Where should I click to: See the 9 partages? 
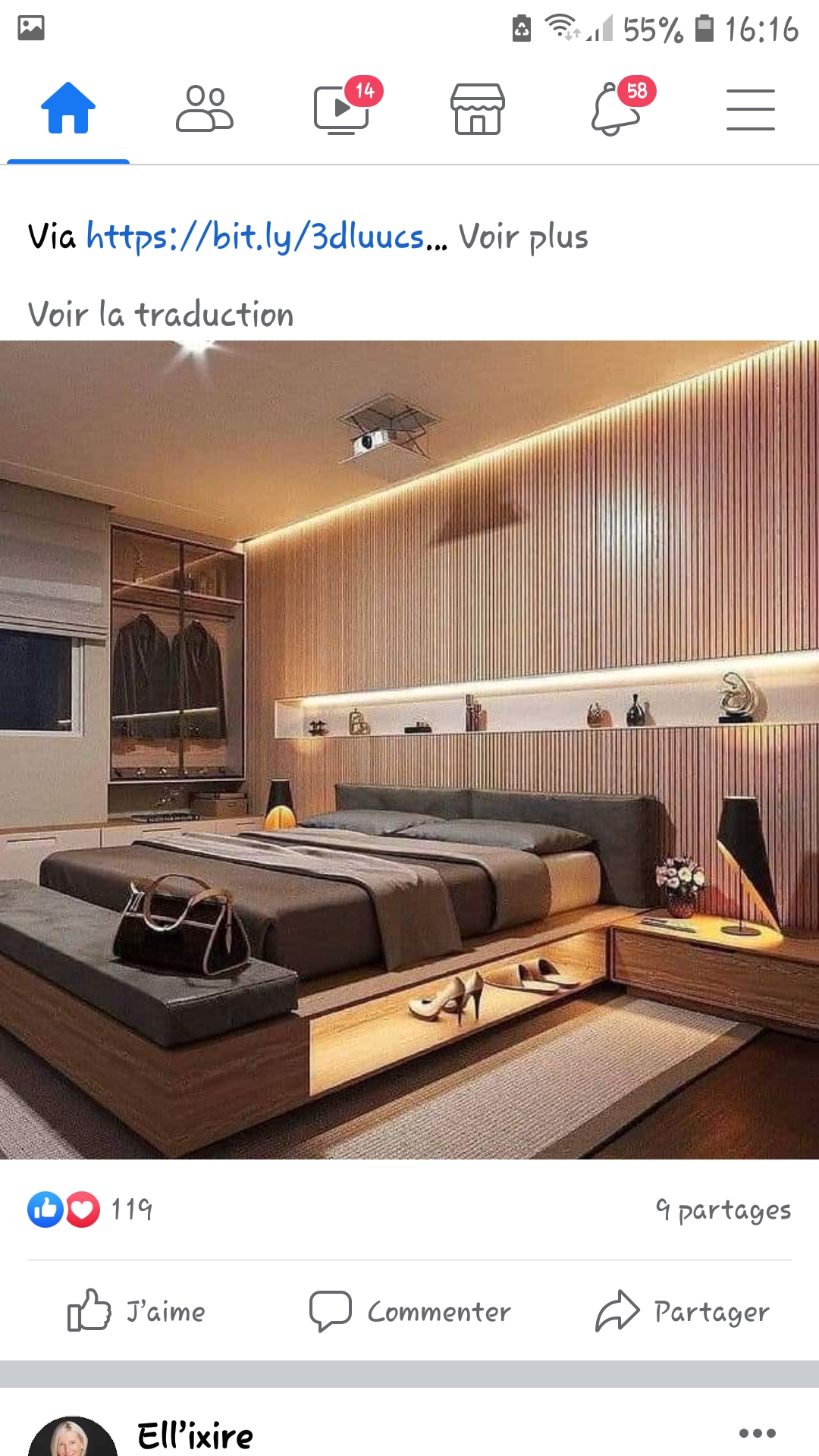click(723, 1210)
